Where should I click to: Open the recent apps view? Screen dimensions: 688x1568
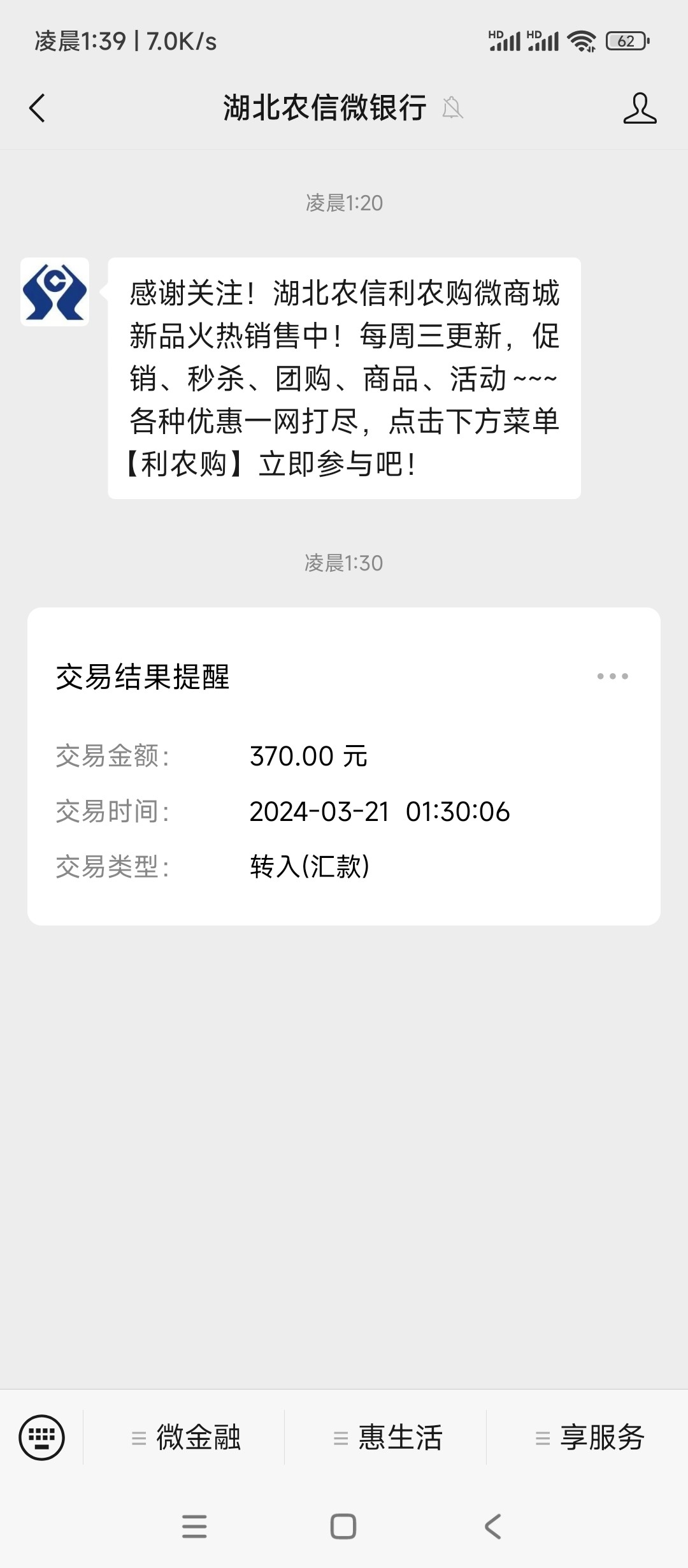[x=194, y=1527]
